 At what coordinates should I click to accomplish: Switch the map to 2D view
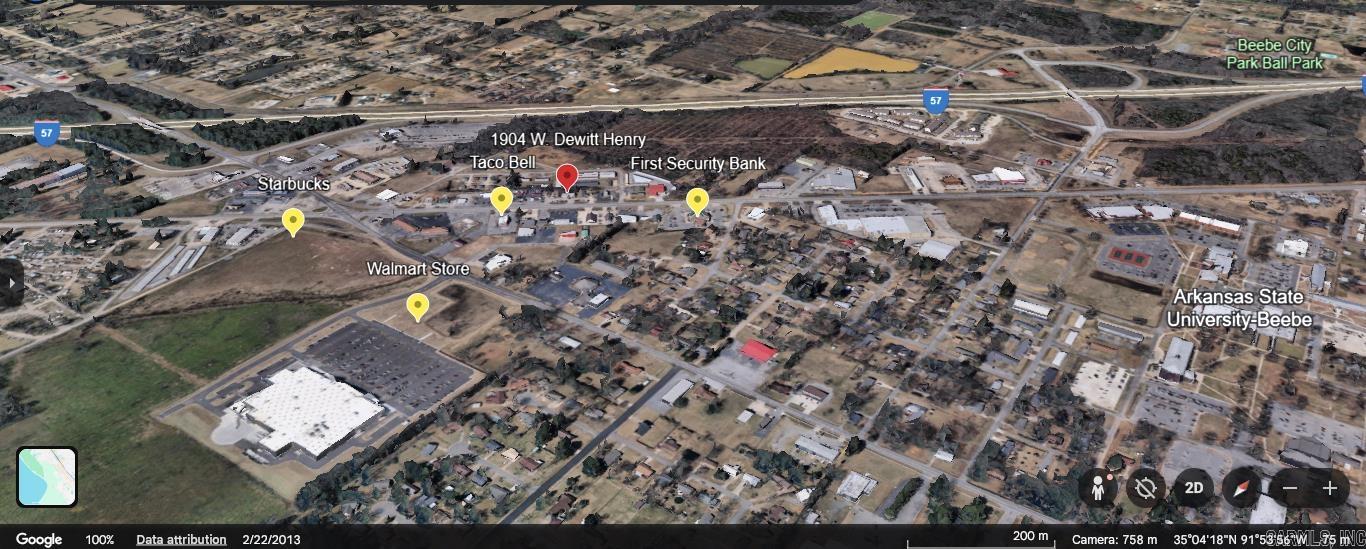[x=1193, y=488]
